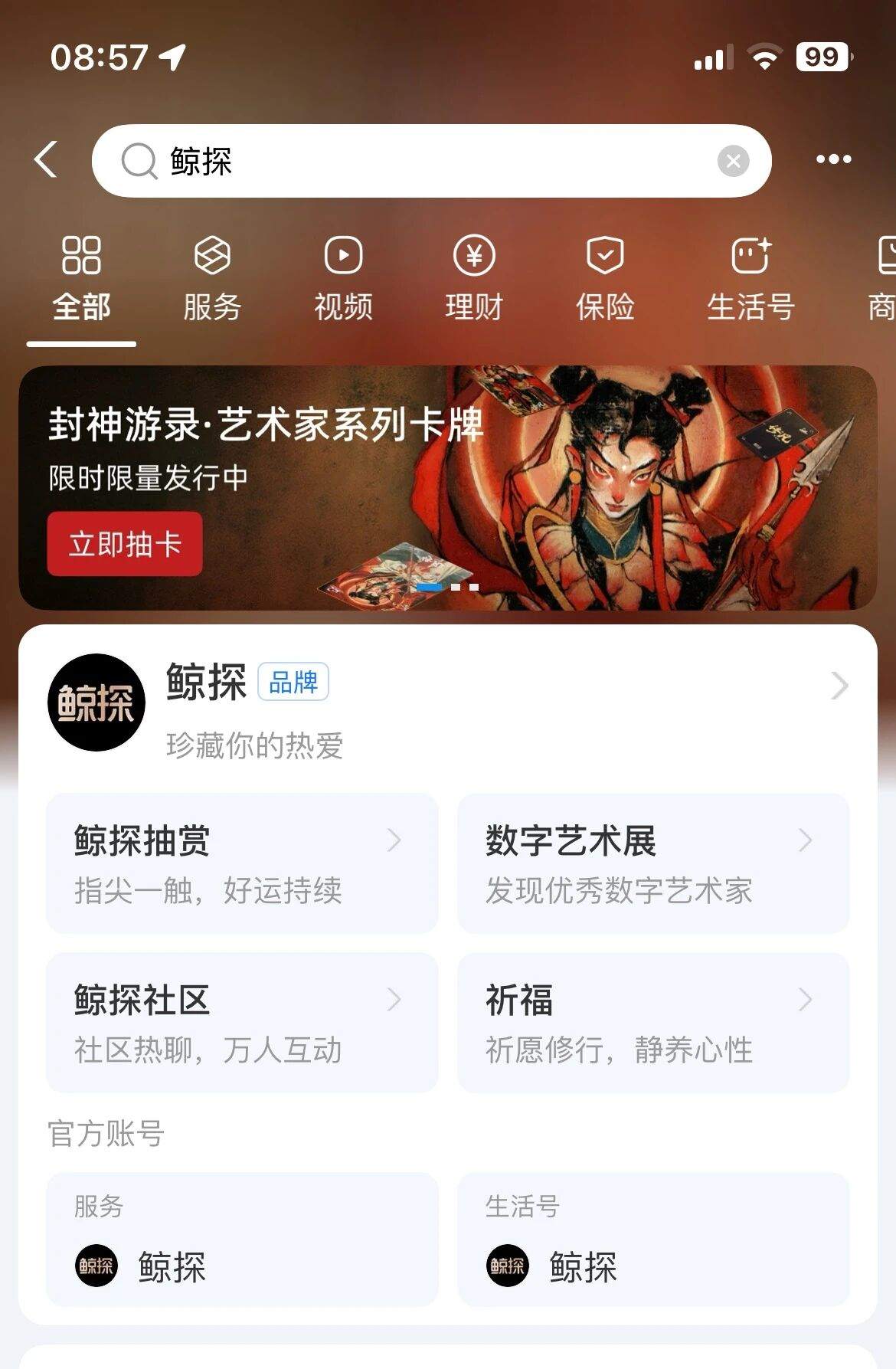Tap the 理财 yen icon
This screenshot has height=1369, width=896.
click(x=473, y=256)
